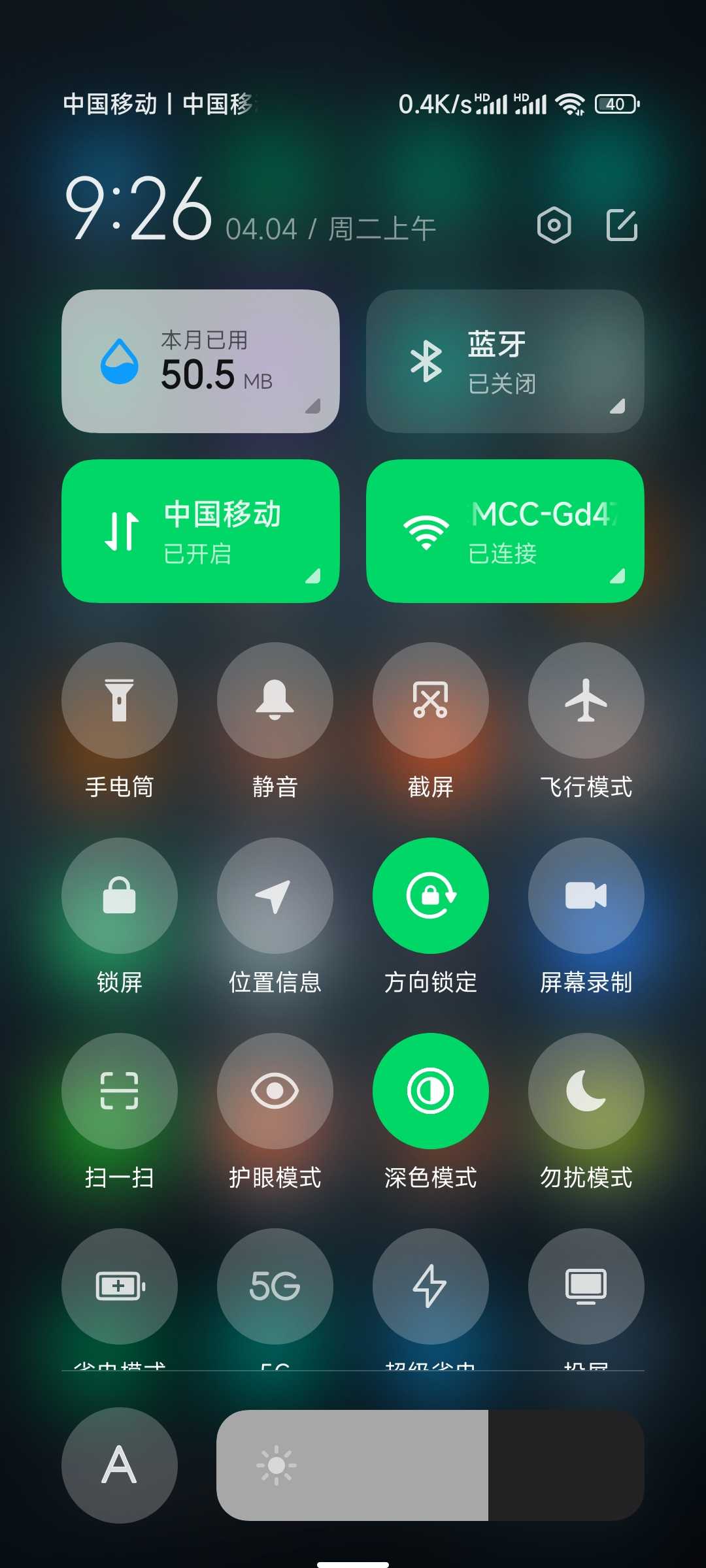Turn on the flashlight (手电筒)
The width and height of the screenshot is (706, 1568).
pos(120,700)
